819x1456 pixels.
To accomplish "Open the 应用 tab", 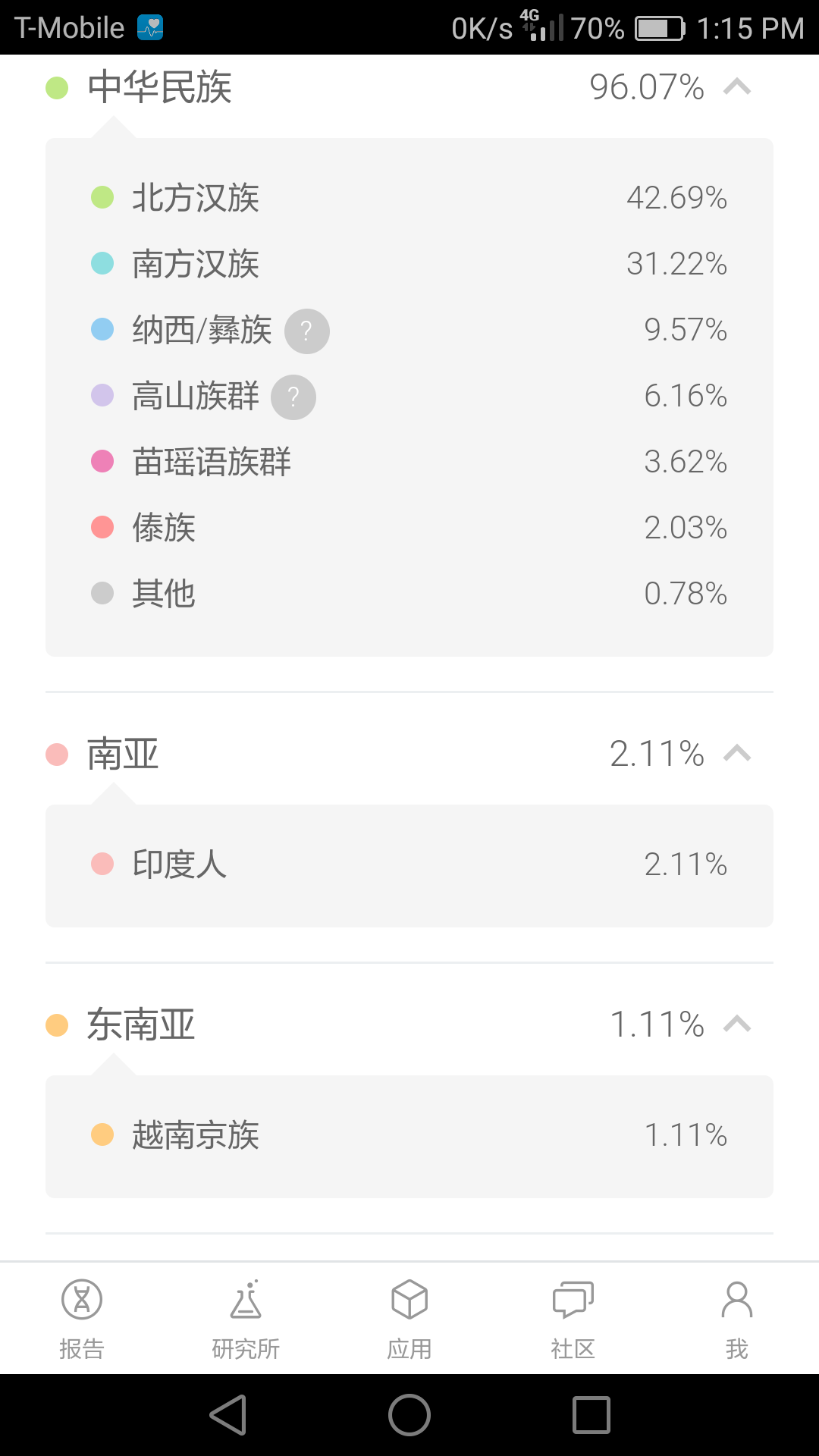I will 409,1319.
